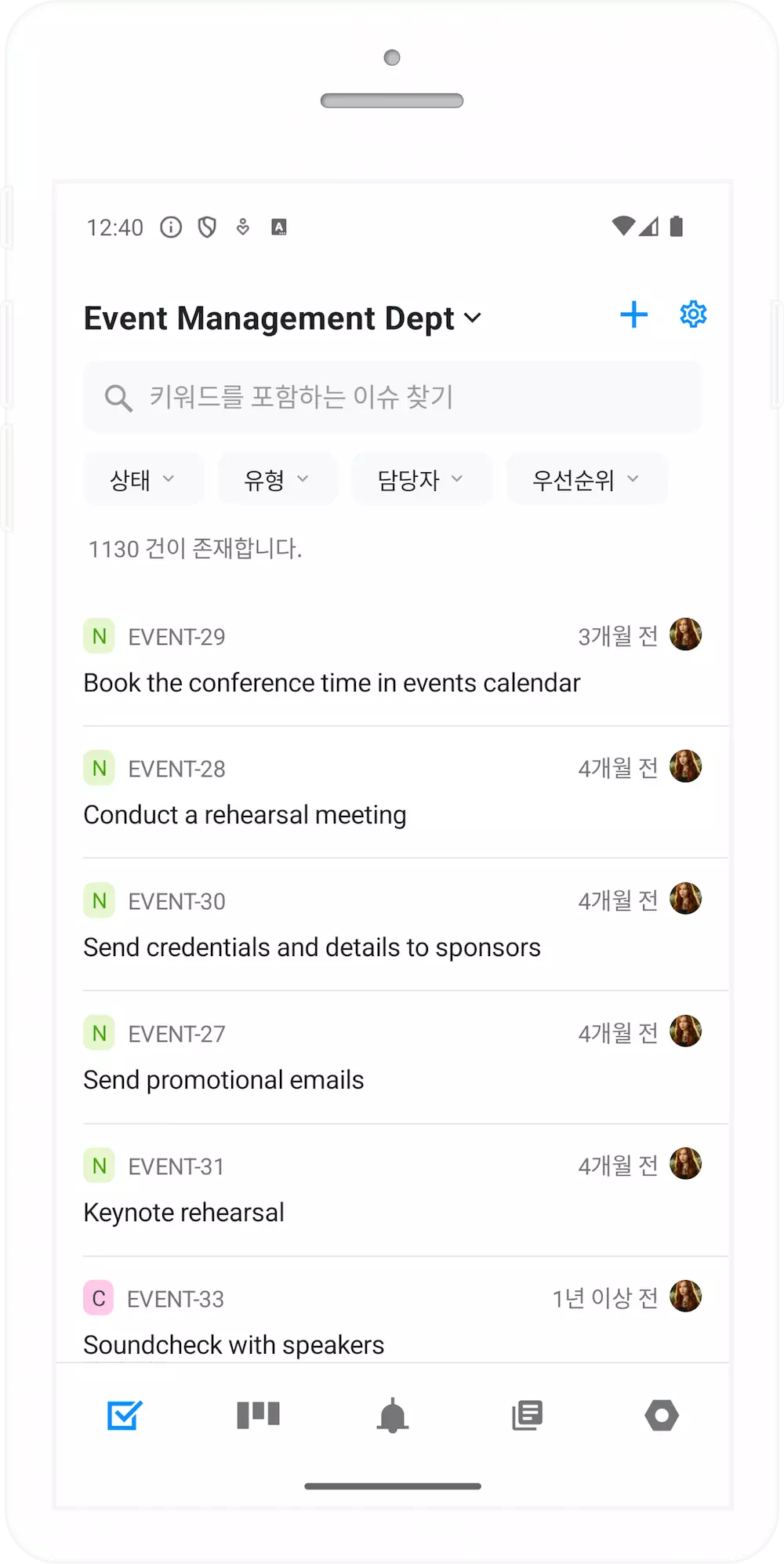Open the settings gear icon at top right
The image size is (784, 1564).
point(693,314)
